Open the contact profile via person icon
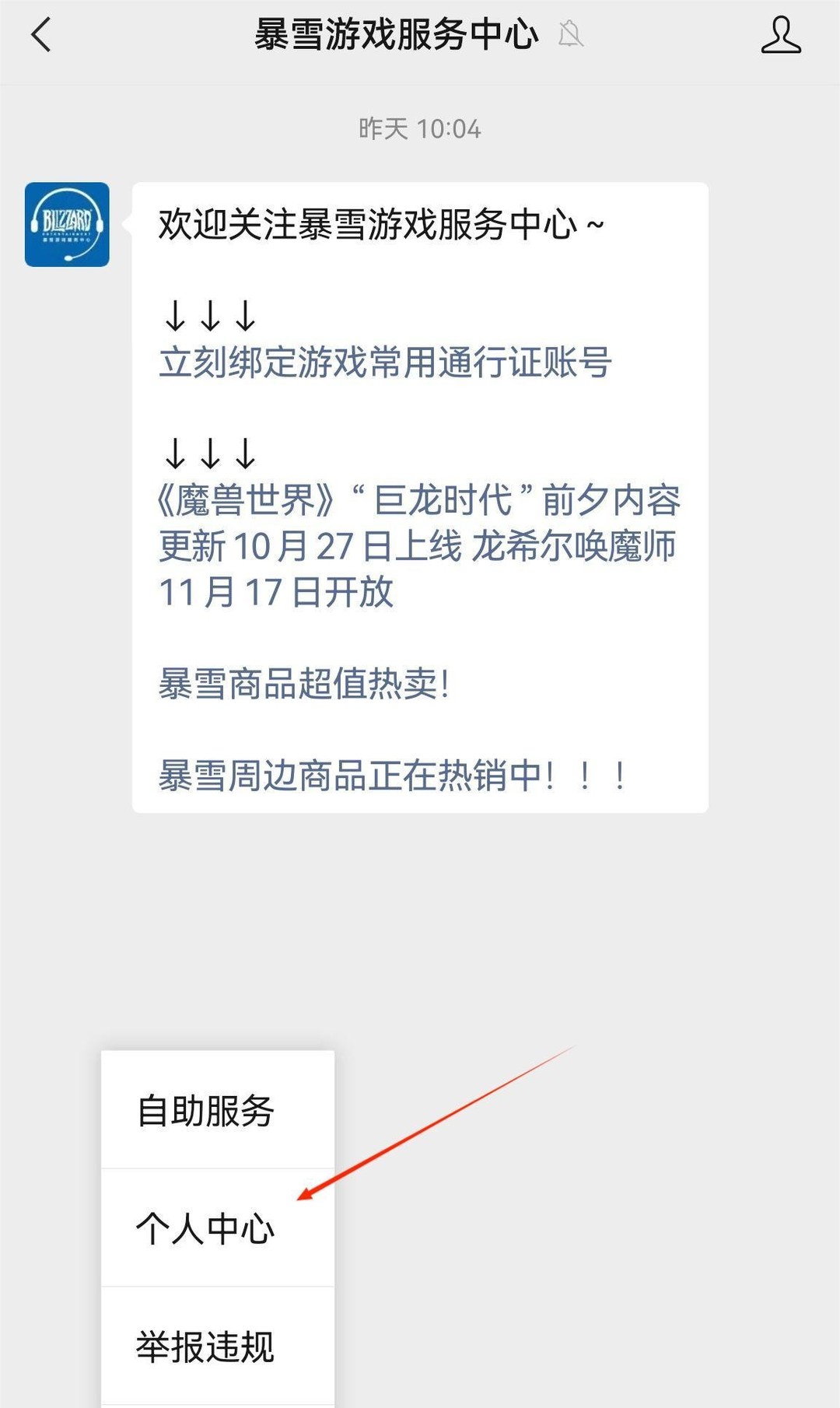The image size is (840, 1408). click(x=780, y=35)
